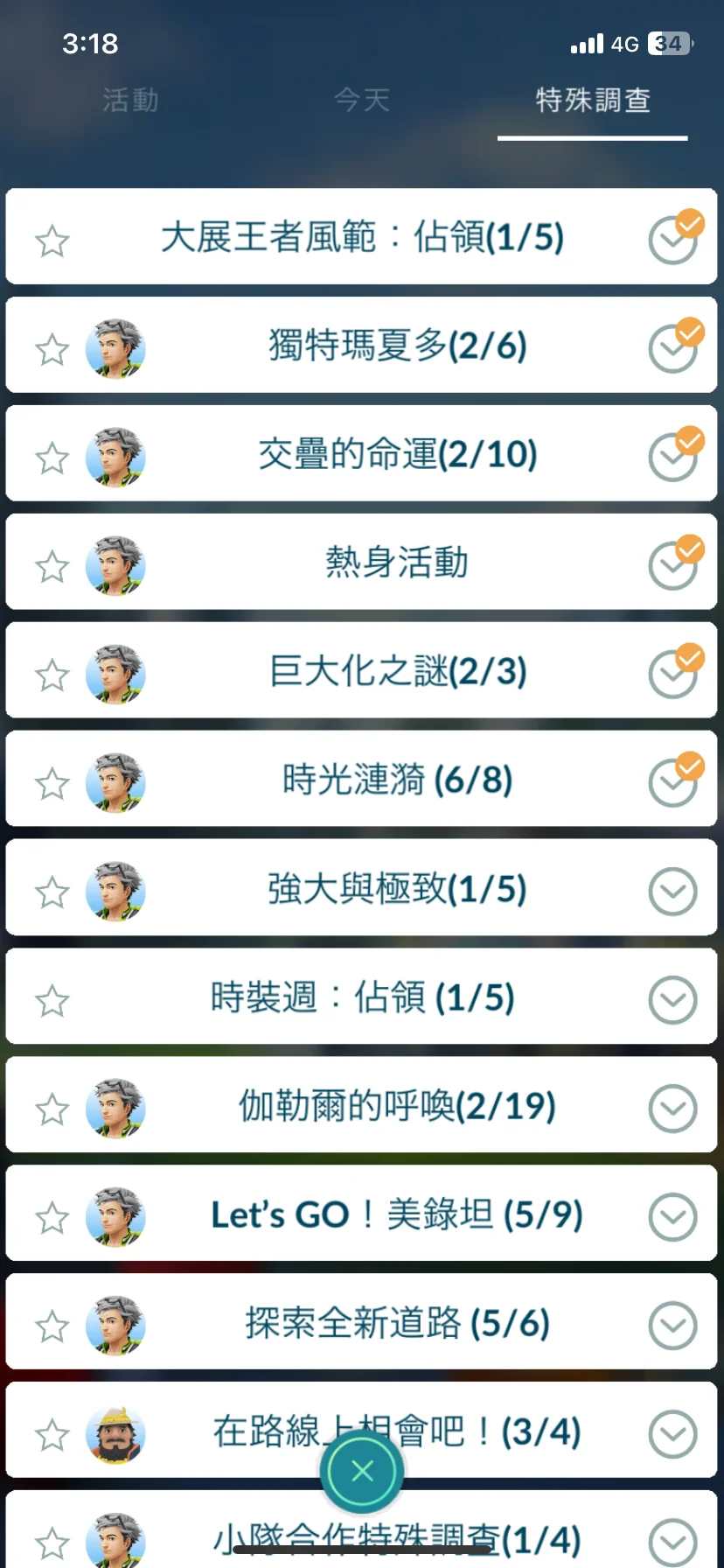Favorite the 大展王者風範：佔領 research star
The width and height of the screenshot is (724, 1568).
pyautogui.click(x=52, y=241)
